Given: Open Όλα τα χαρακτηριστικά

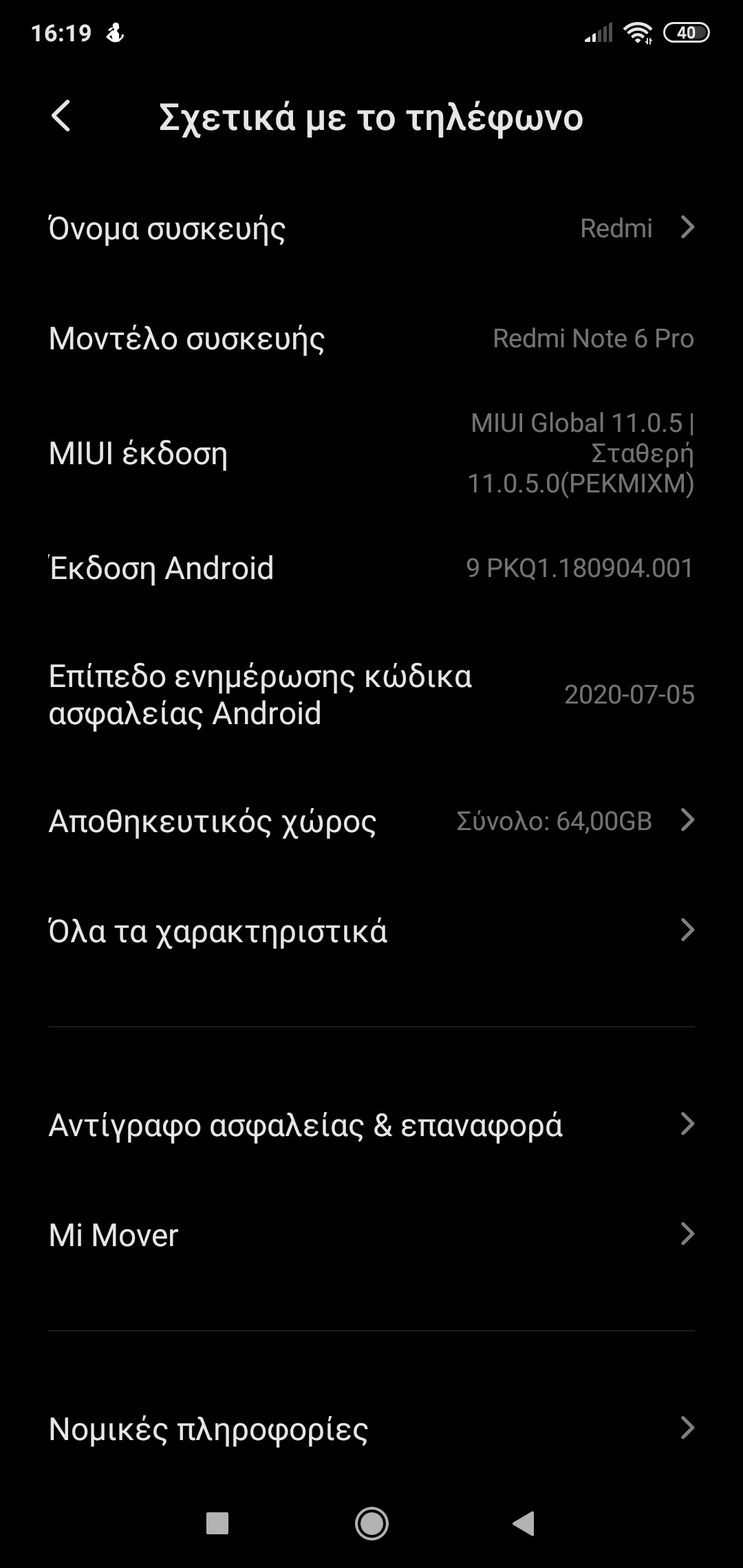Looking at the screenshot, I should pos(371,931).
